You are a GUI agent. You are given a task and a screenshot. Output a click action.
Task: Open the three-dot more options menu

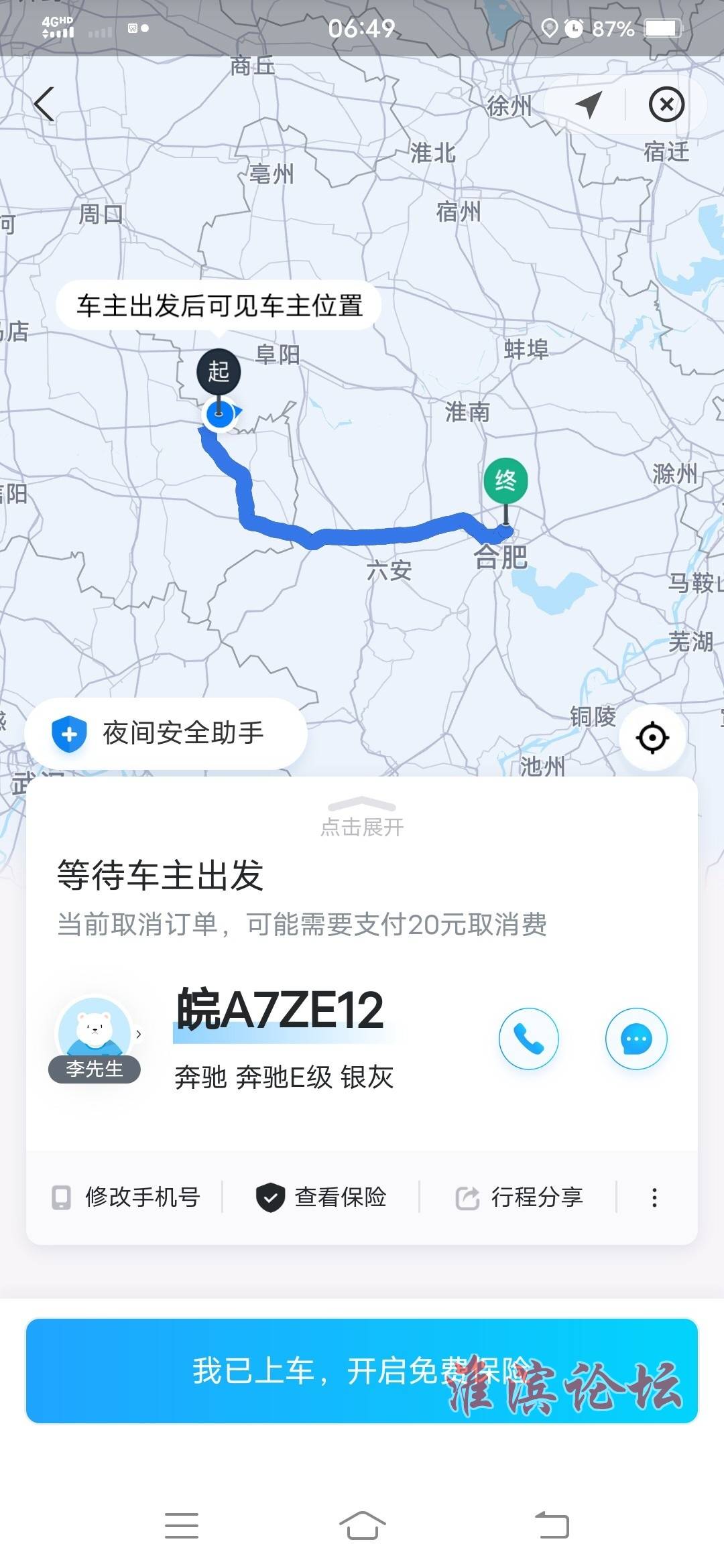pyautogui.click(x=654, y=1197)
